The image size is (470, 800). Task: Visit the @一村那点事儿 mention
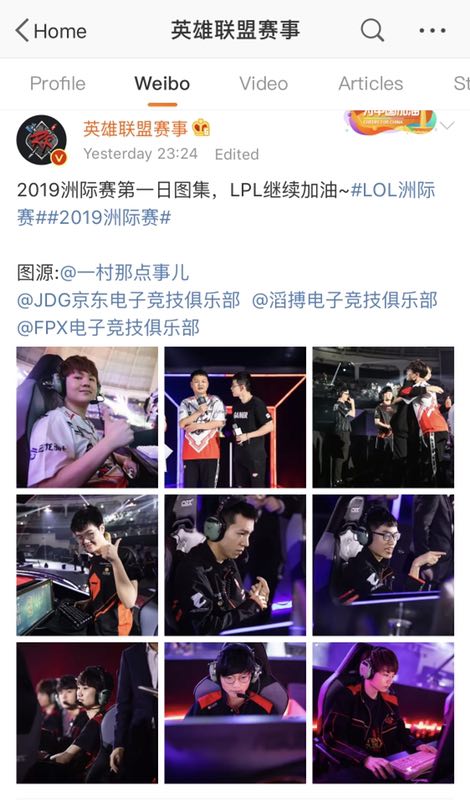click(125, 273)
